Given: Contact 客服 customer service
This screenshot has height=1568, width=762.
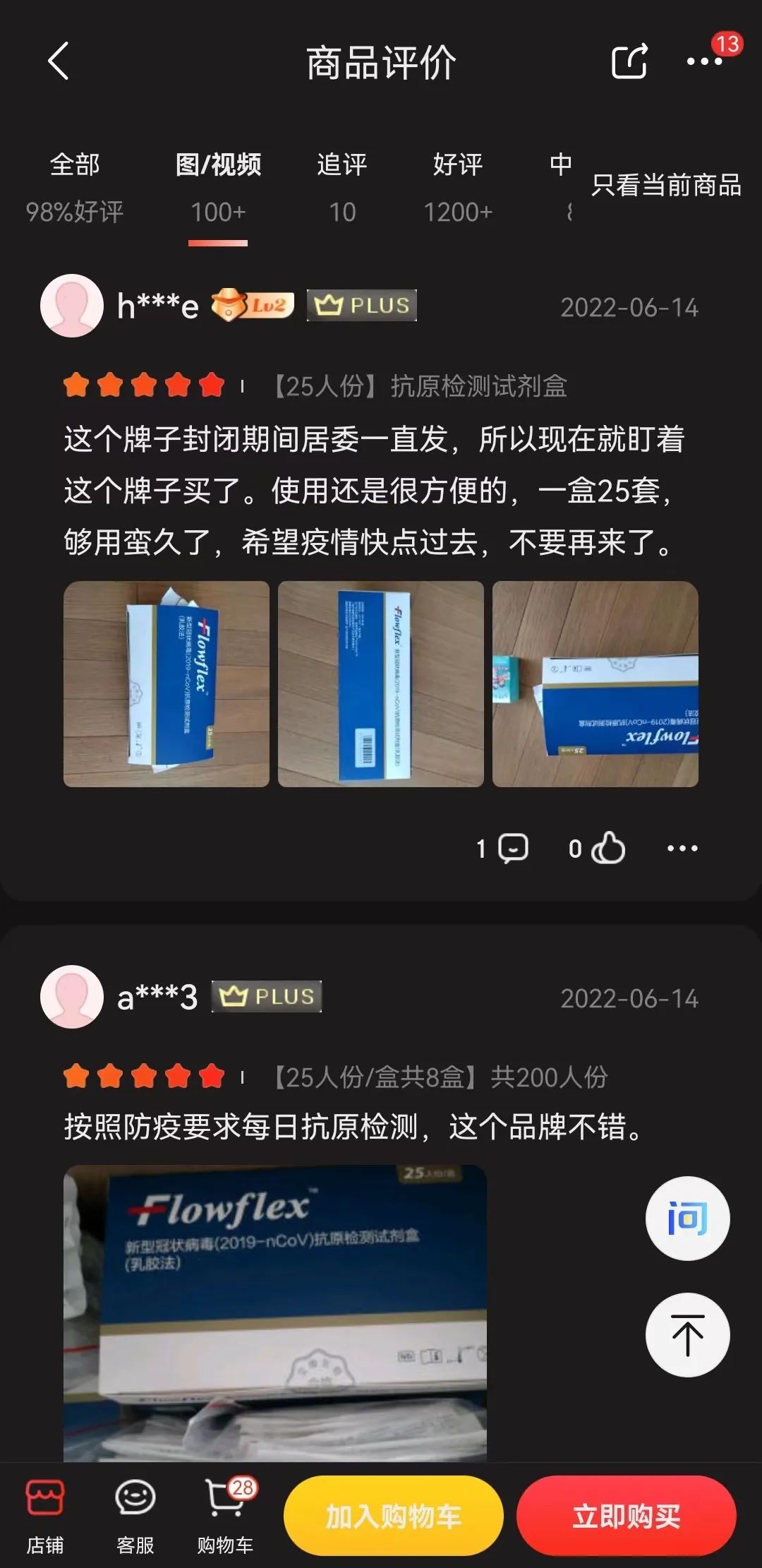Looking at the screenshot, I should coord(135,1515).
